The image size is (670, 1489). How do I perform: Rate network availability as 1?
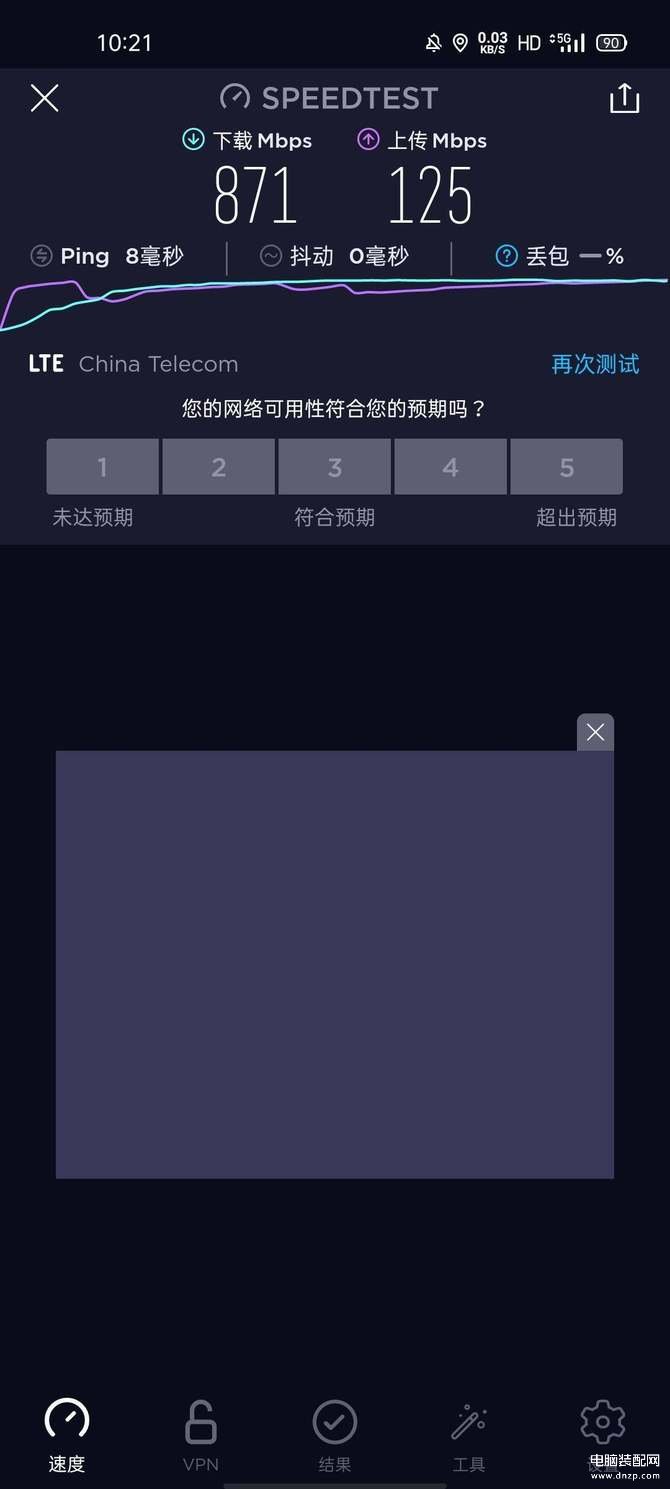(x=102, y=467)
